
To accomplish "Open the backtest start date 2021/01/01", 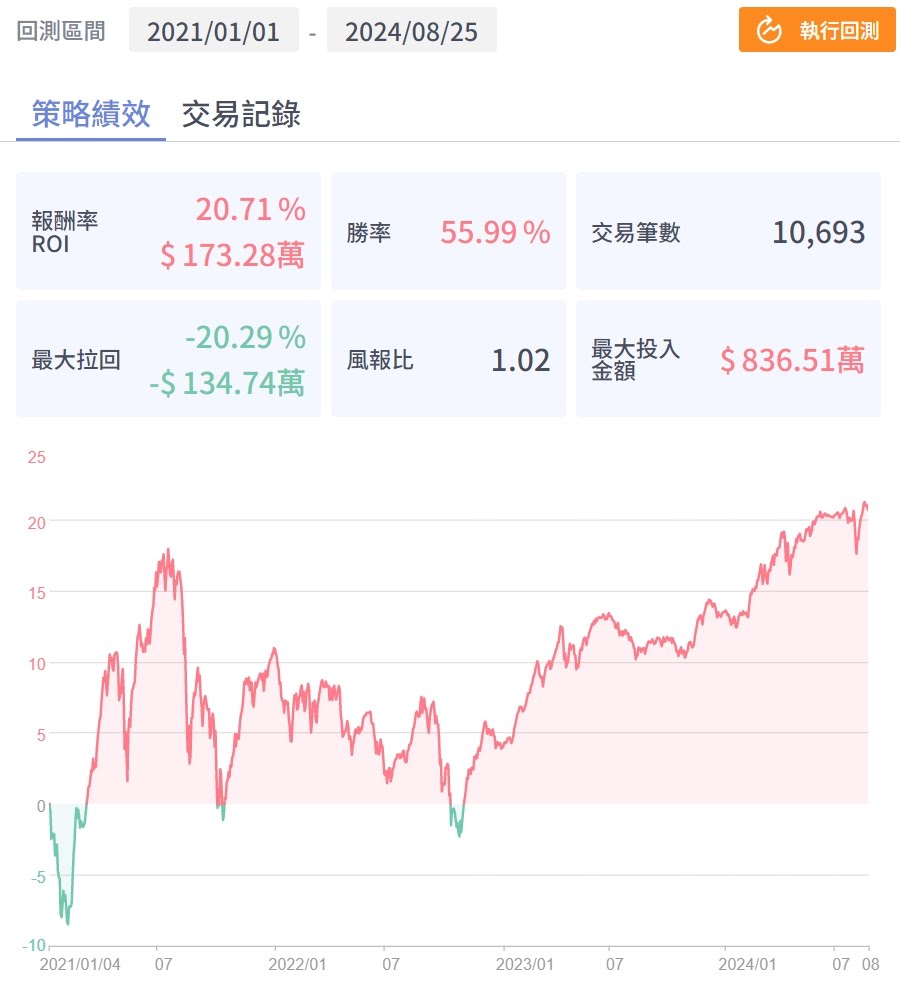I will point(213,31).
